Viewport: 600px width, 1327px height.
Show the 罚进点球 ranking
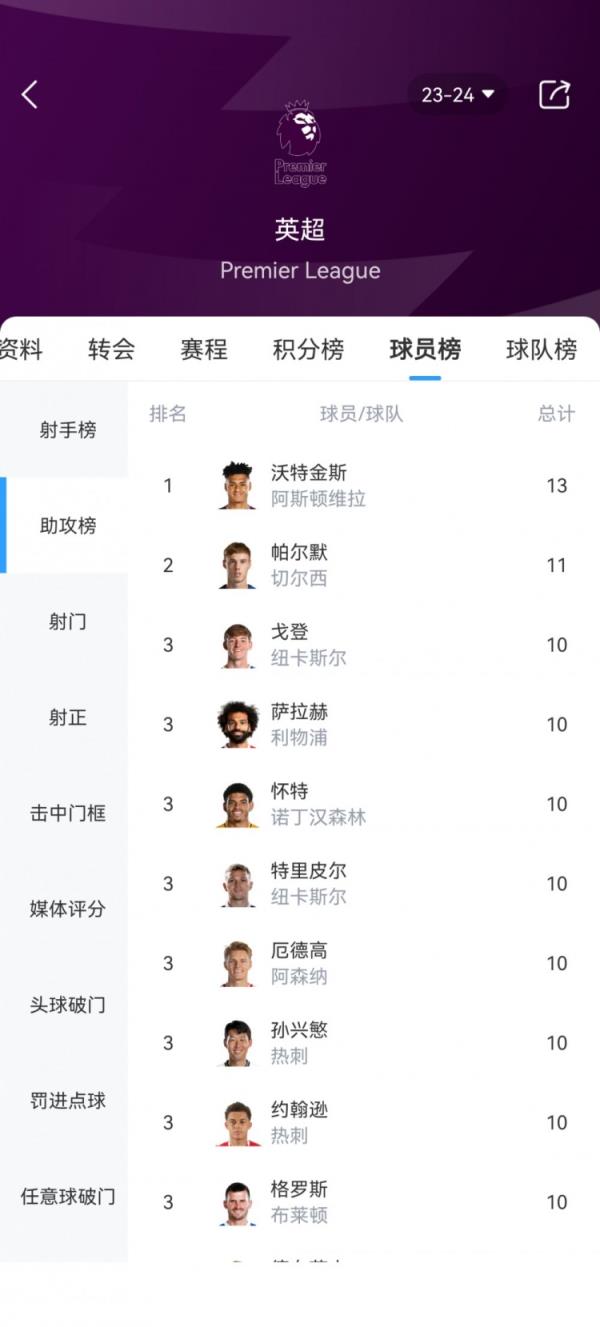tap(68, 1101)
